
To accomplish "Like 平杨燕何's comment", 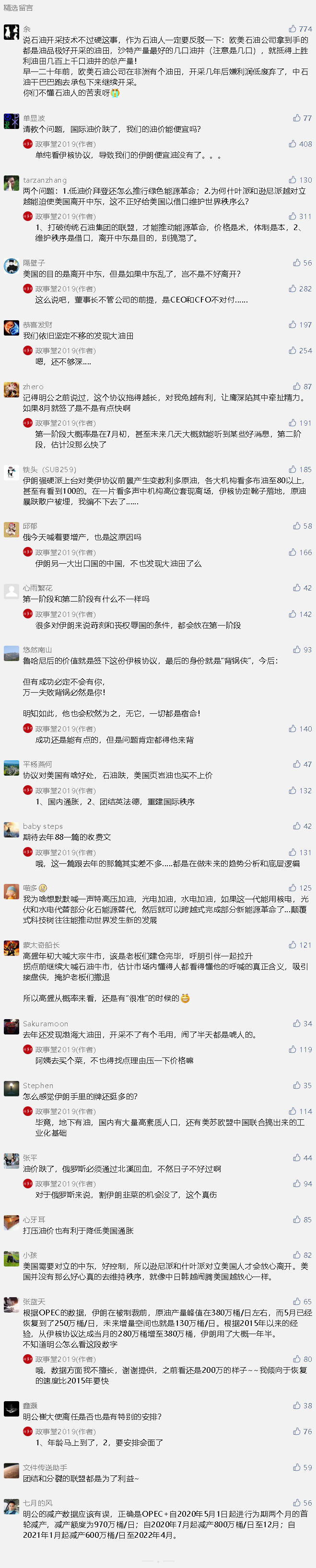I will click(296, 765).
